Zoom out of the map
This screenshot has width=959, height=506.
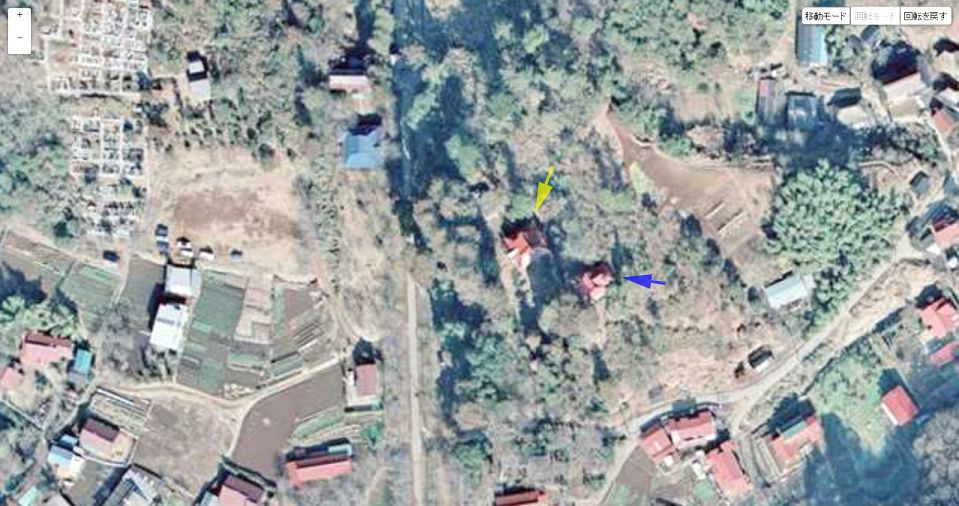pyautogui.click(x=19, y=39)
